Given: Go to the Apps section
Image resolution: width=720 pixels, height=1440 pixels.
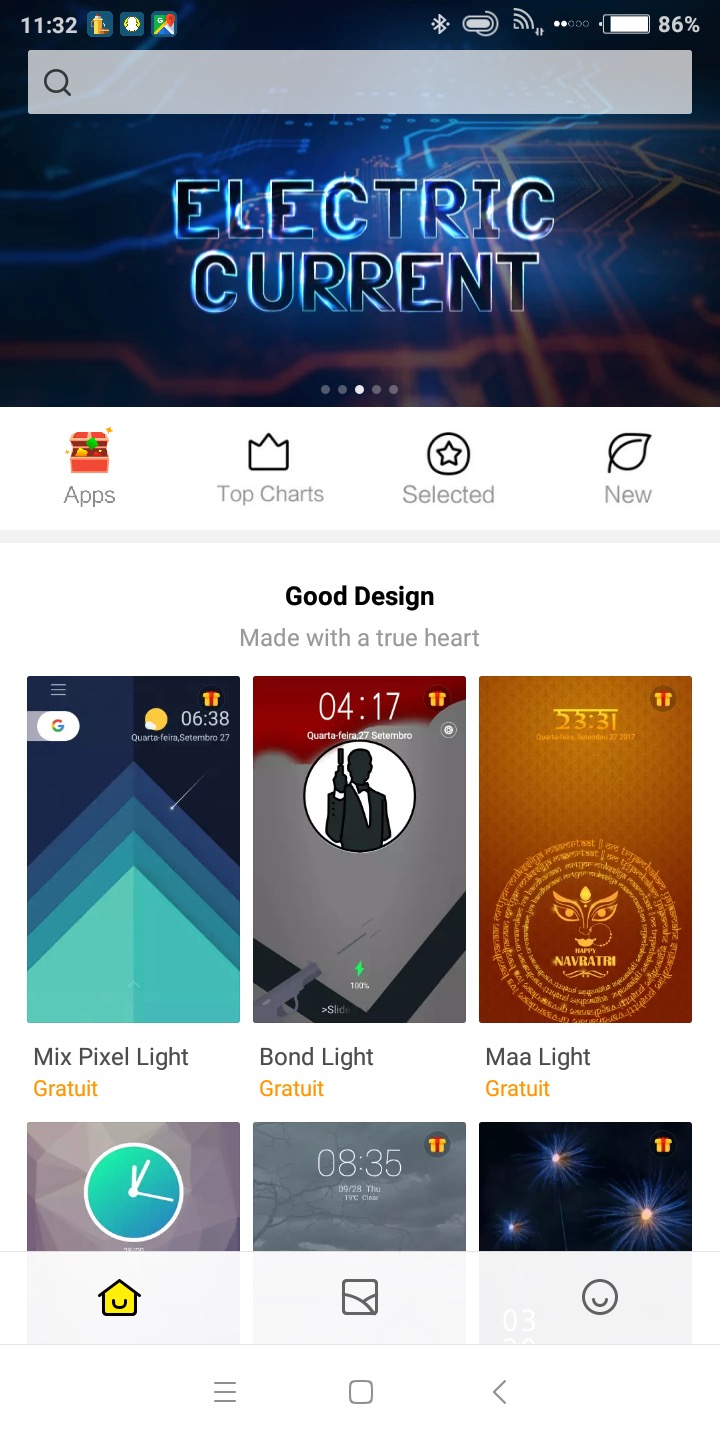Looking at the screenshot, I should pos(90,468).
